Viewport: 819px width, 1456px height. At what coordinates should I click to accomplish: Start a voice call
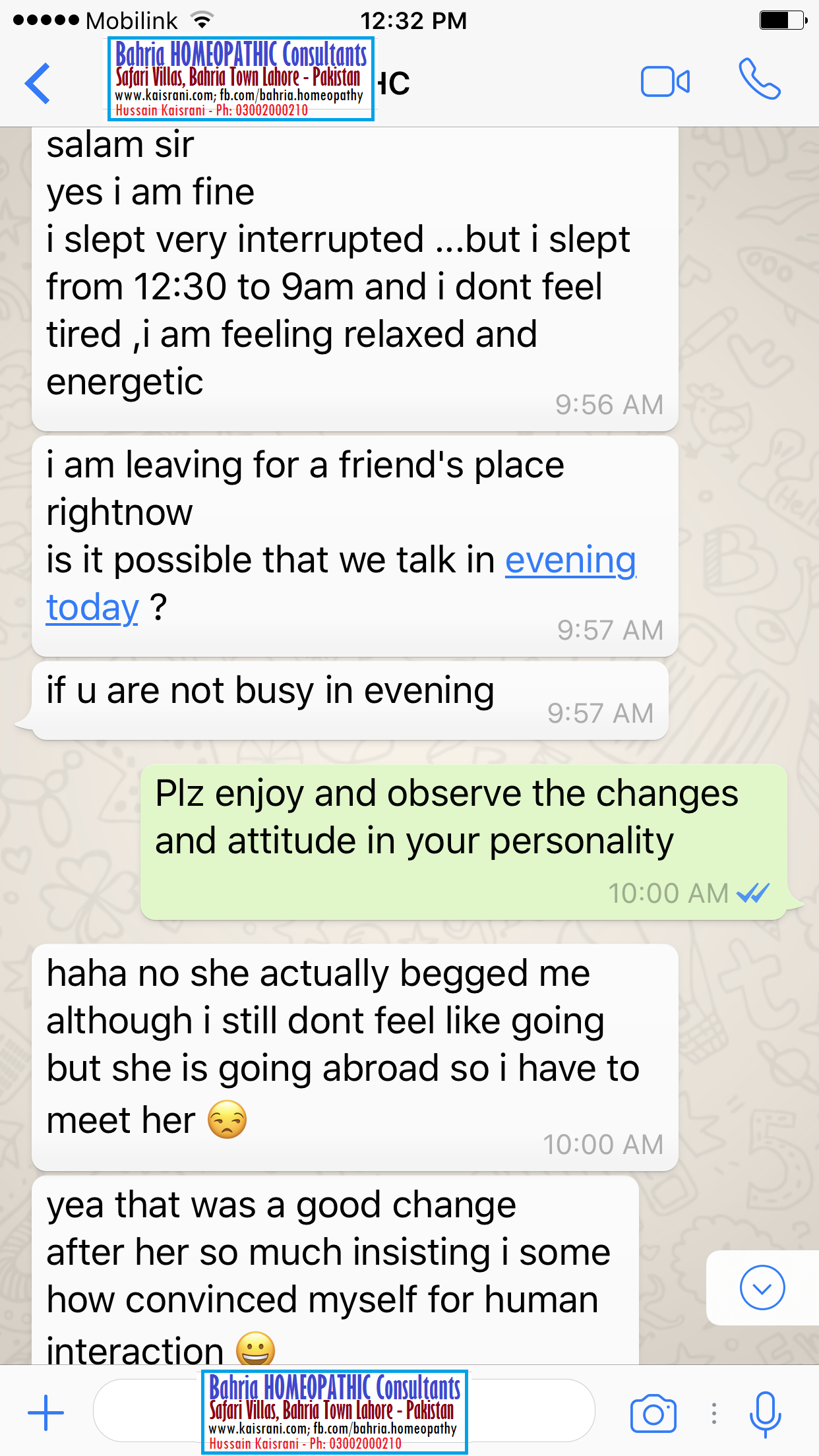(760, 79)
